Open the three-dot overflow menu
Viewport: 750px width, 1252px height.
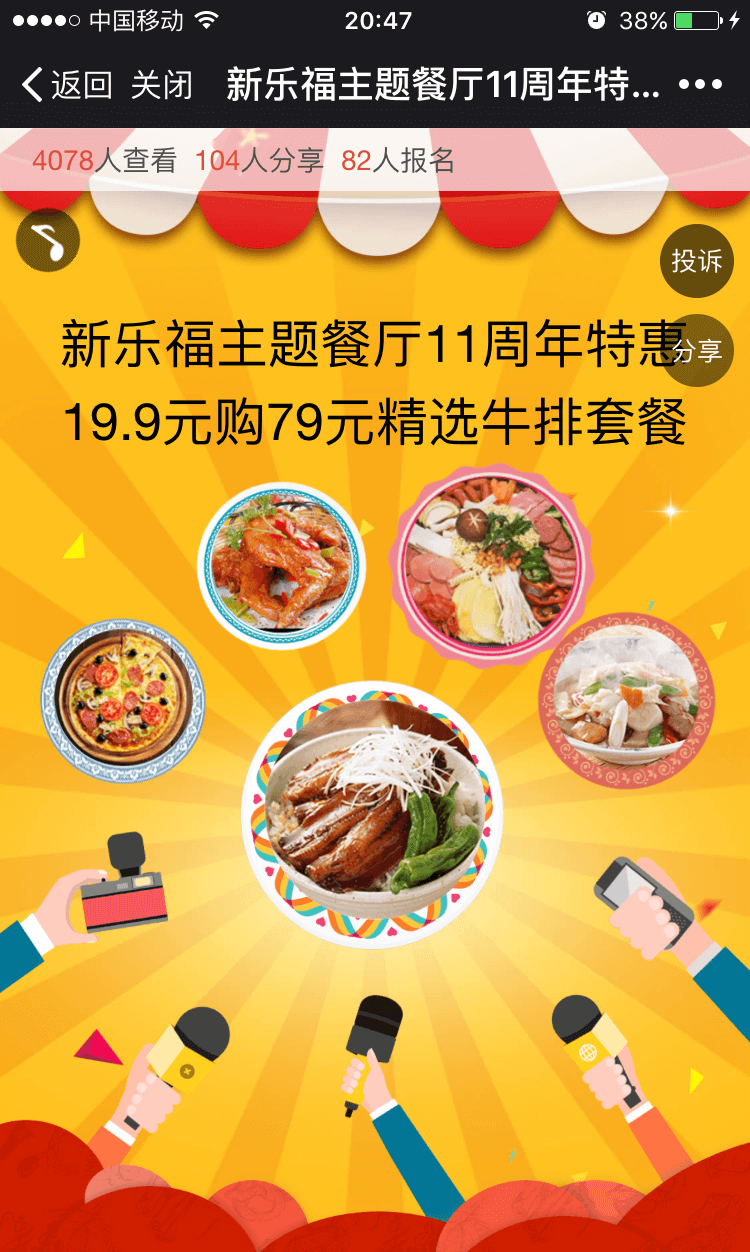(699, 85)
